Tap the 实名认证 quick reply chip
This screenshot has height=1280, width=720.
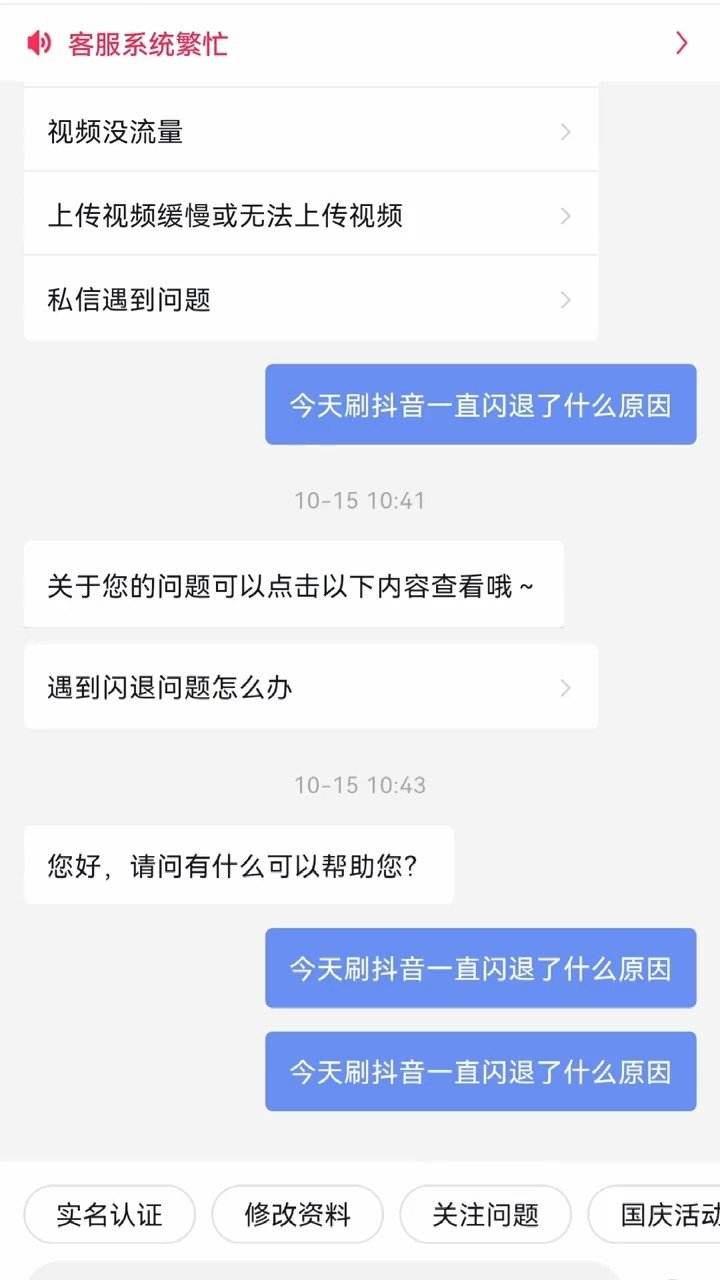pyautogui.click(x=109, y=1214)
